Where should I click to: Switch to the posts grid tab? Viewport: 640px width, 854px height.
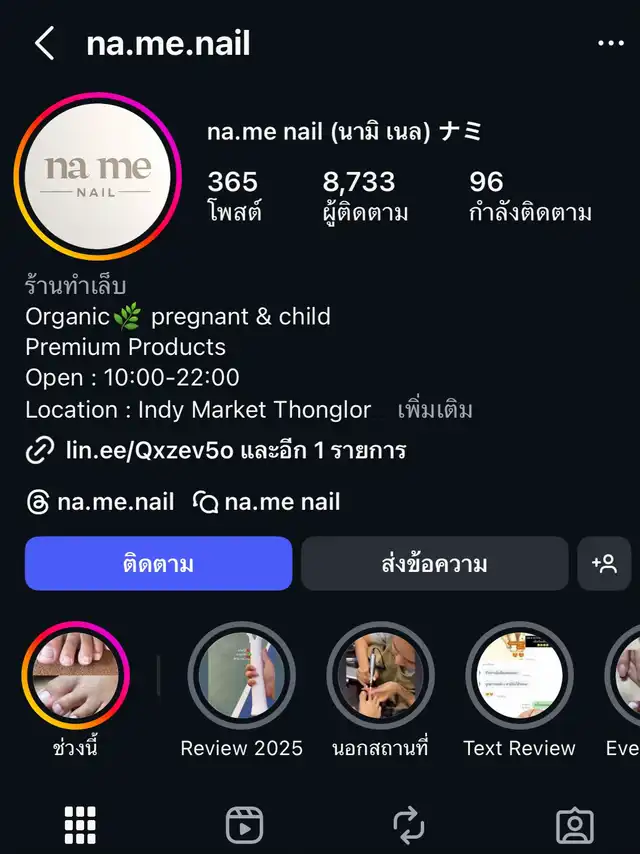coord(80,825)
